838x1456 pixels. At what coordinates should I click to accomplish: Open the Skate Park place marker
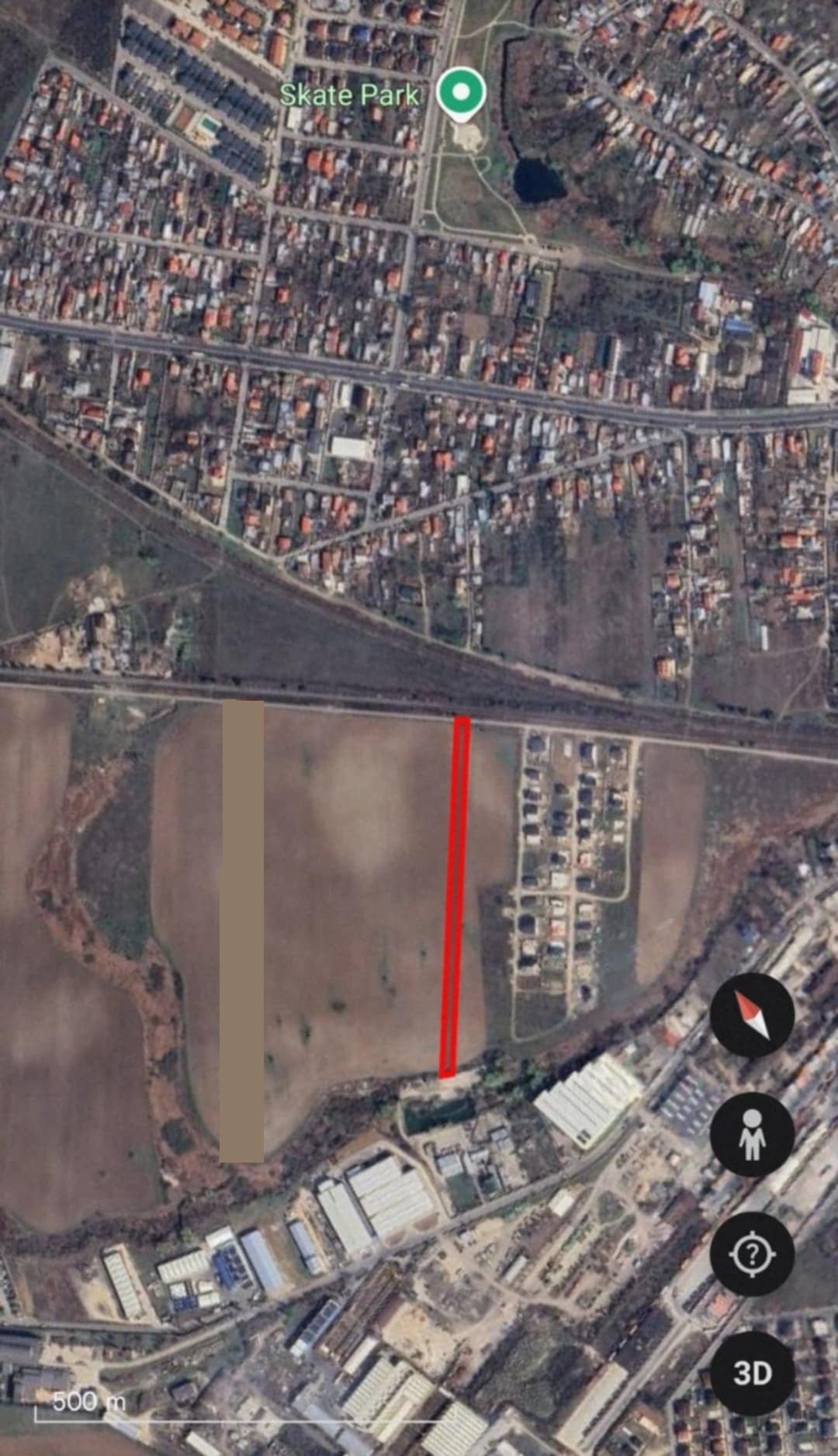tap(461, 93)
